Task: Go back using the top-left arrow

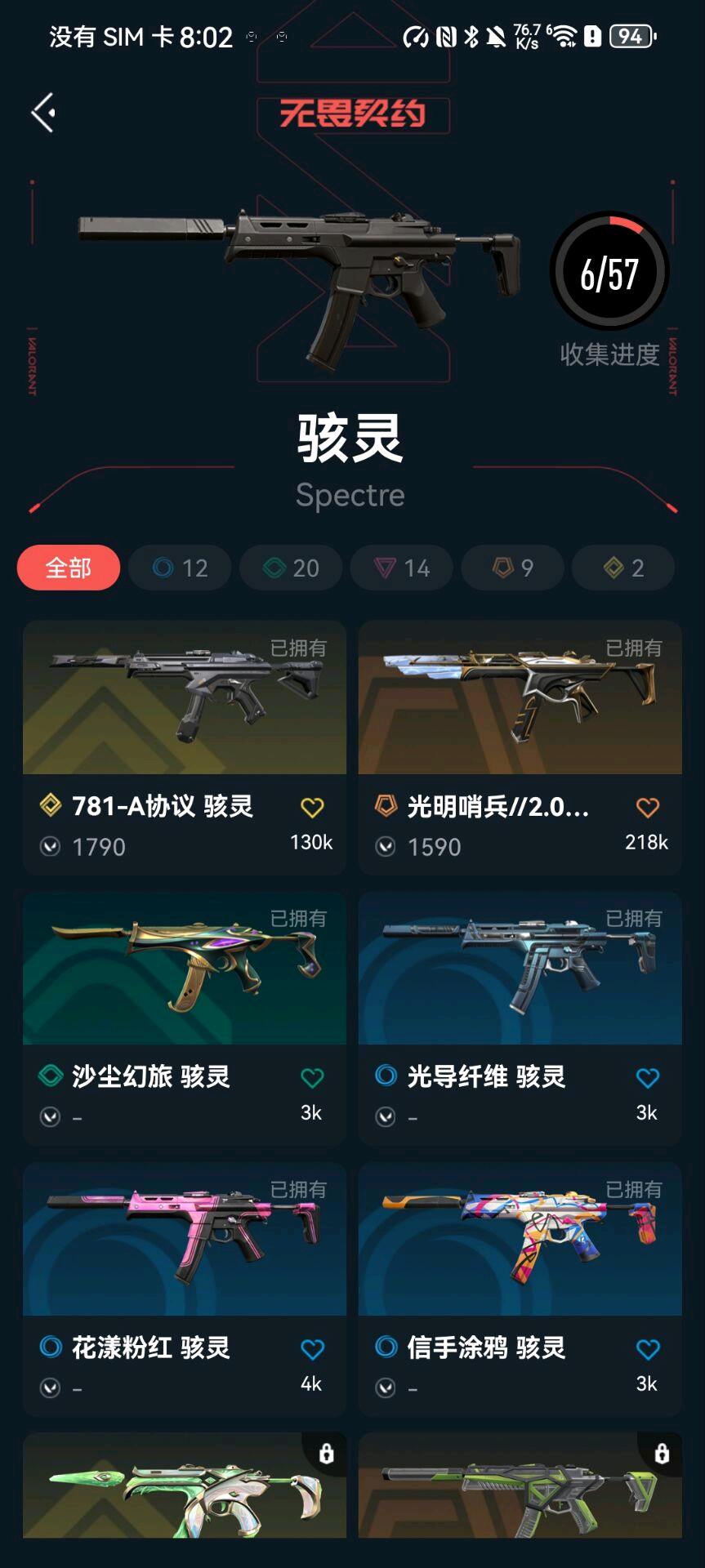Action: 43,113
